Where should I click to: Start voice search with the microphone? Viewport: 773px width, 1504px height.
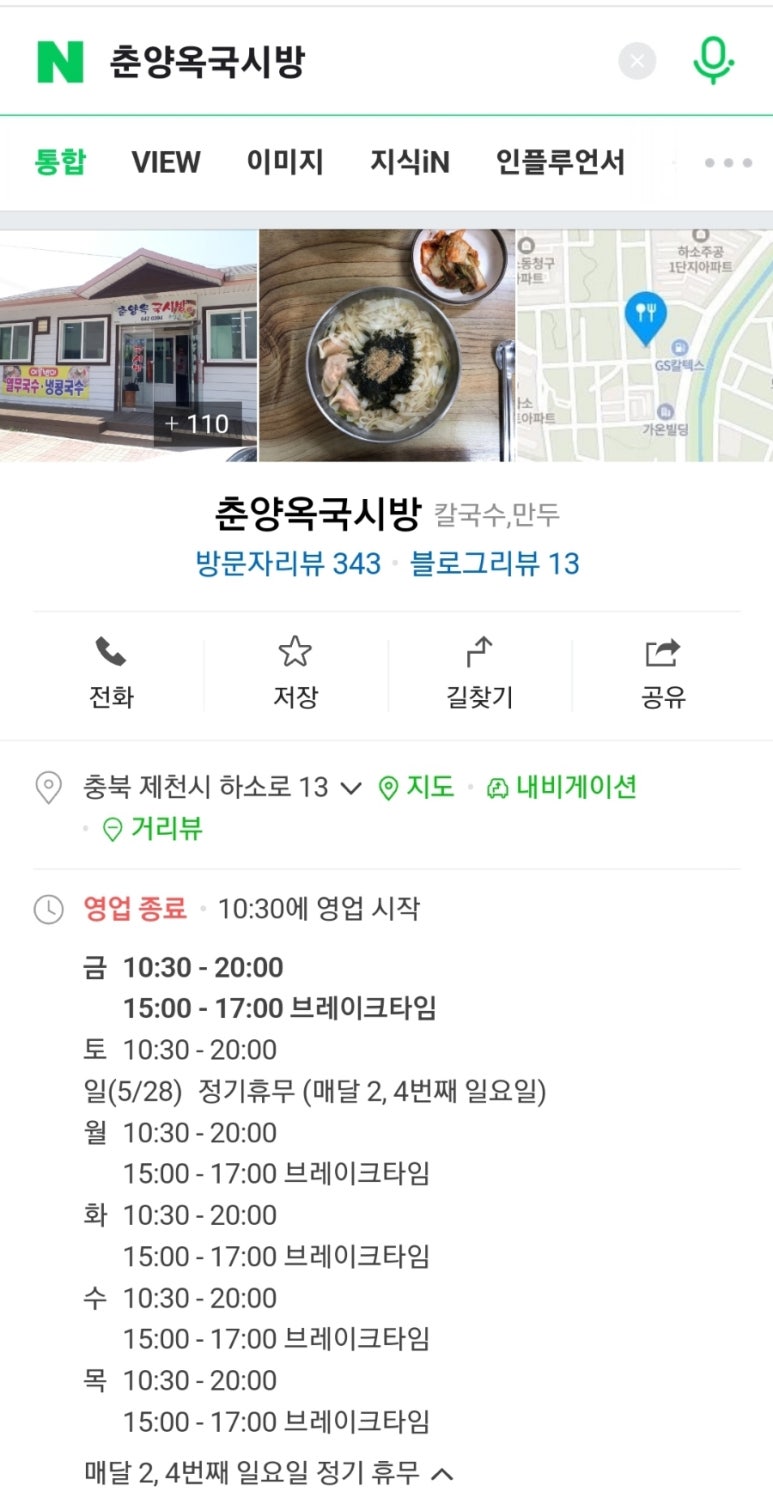[x=713, y=60]
